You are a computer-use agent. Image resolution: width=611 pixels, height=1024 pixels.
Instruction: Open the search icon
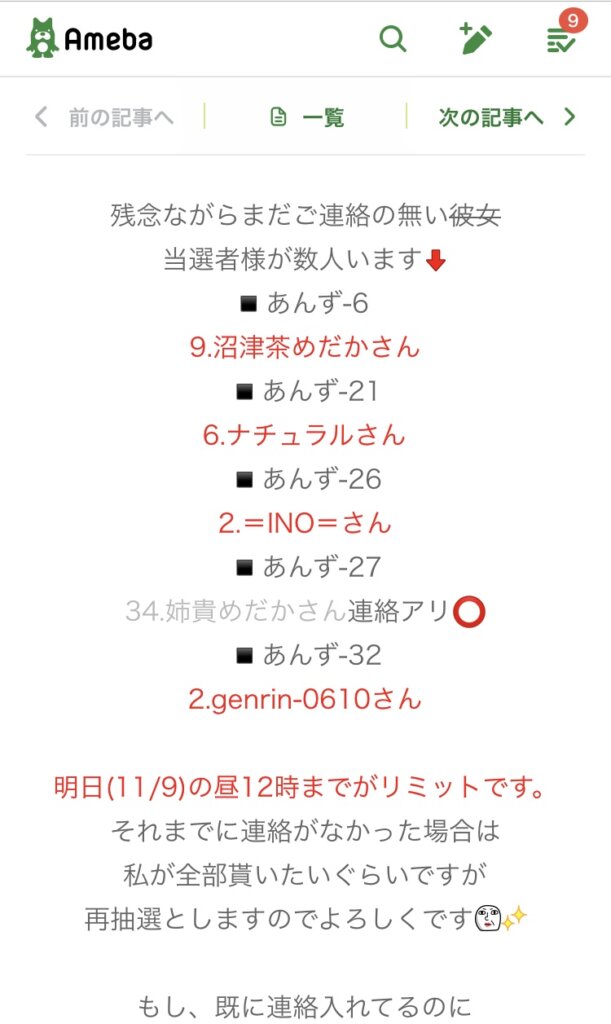pos(393,39)
